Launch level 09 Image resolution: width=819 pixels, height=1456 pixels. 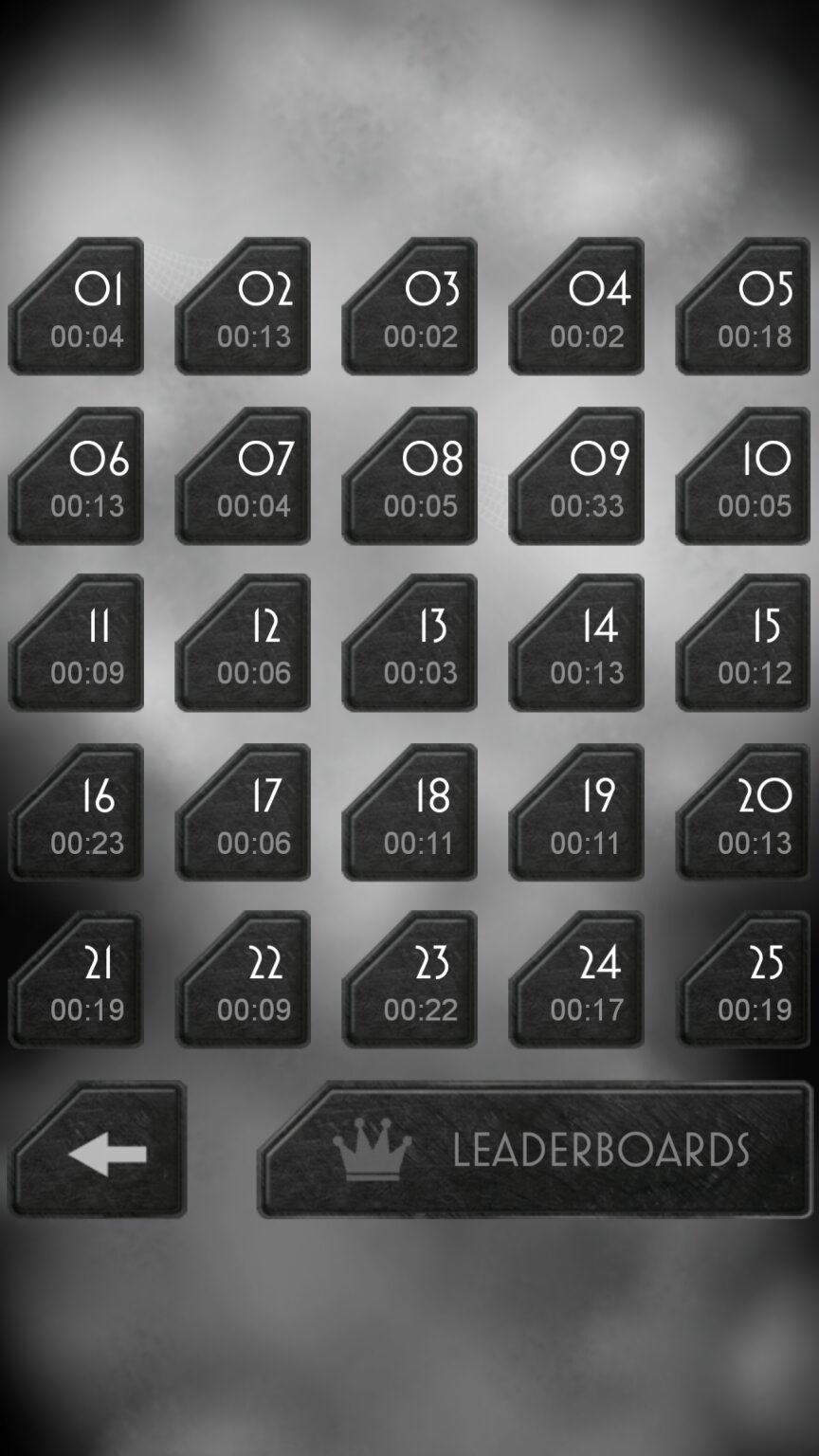(578, 477)
